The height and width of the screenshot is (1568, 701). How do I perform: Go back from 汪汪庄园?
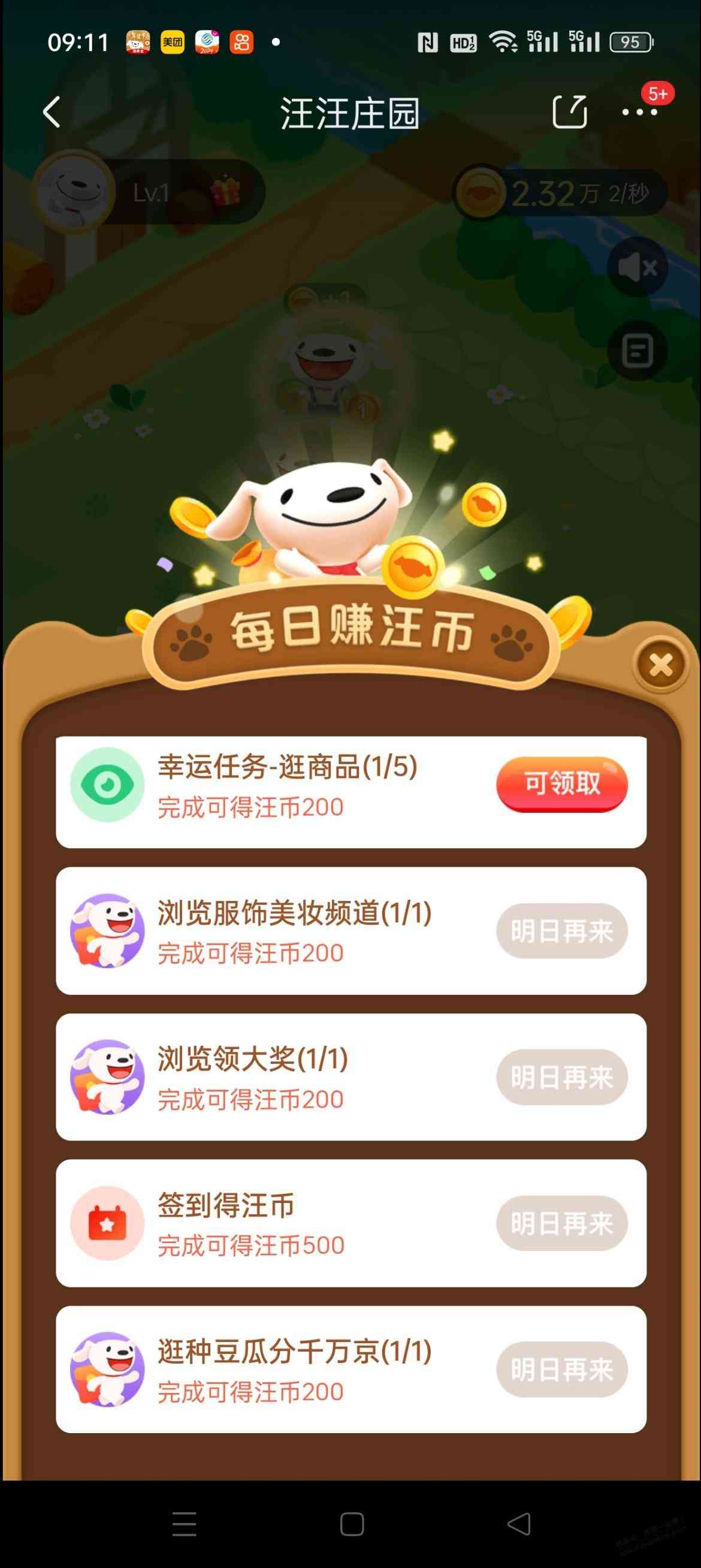52,113
